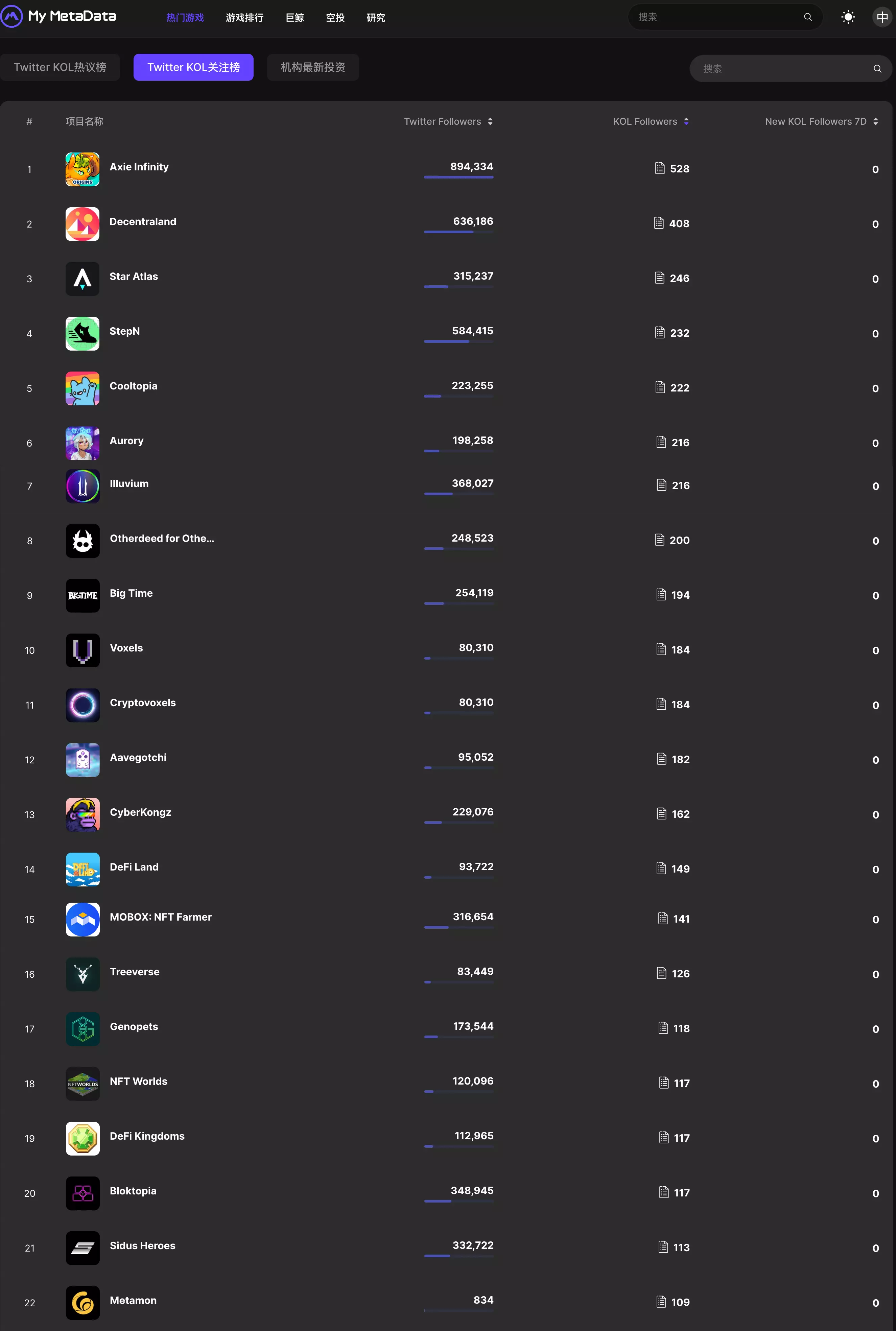Switch language with the 中 button
This screenshot has width=896, height=1331.
(x=882, y=17)
